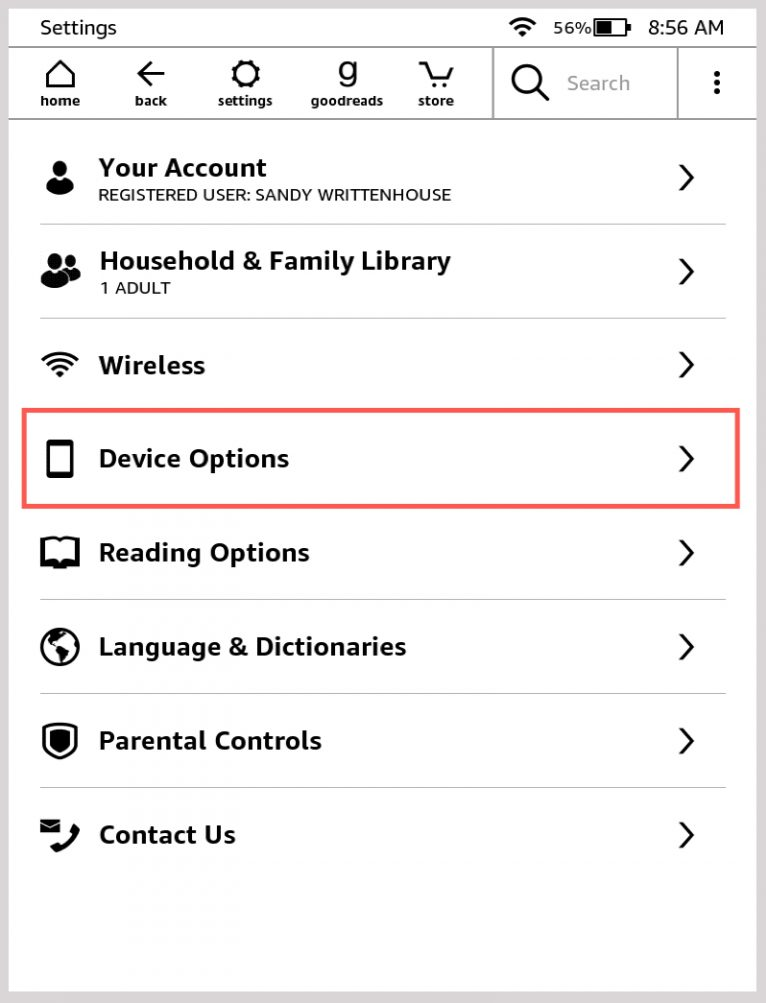Open the Contact Us row
Viewport: 766px width, 1003px height.
tap(382, 835)
